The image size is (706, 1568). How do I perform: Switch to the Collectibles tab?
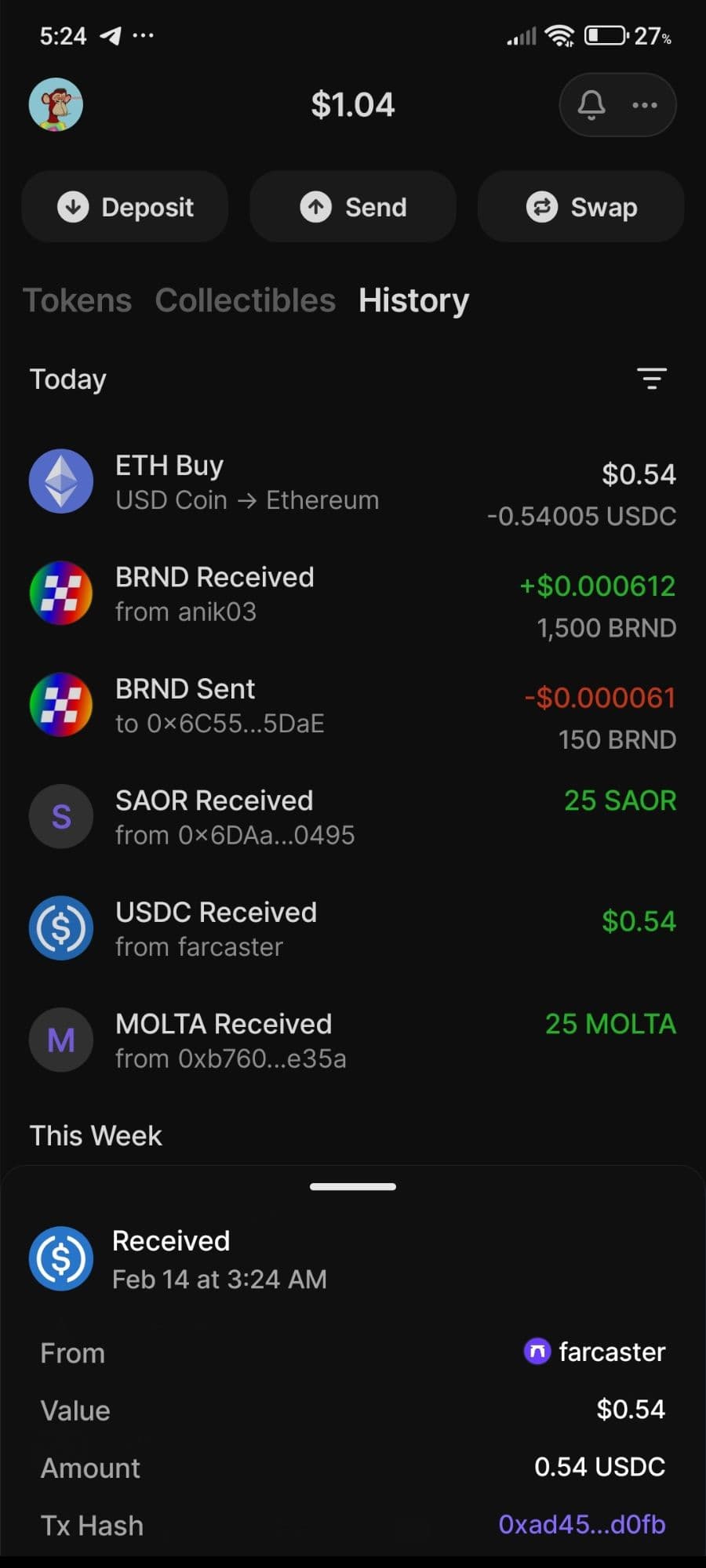coord(245,300)
